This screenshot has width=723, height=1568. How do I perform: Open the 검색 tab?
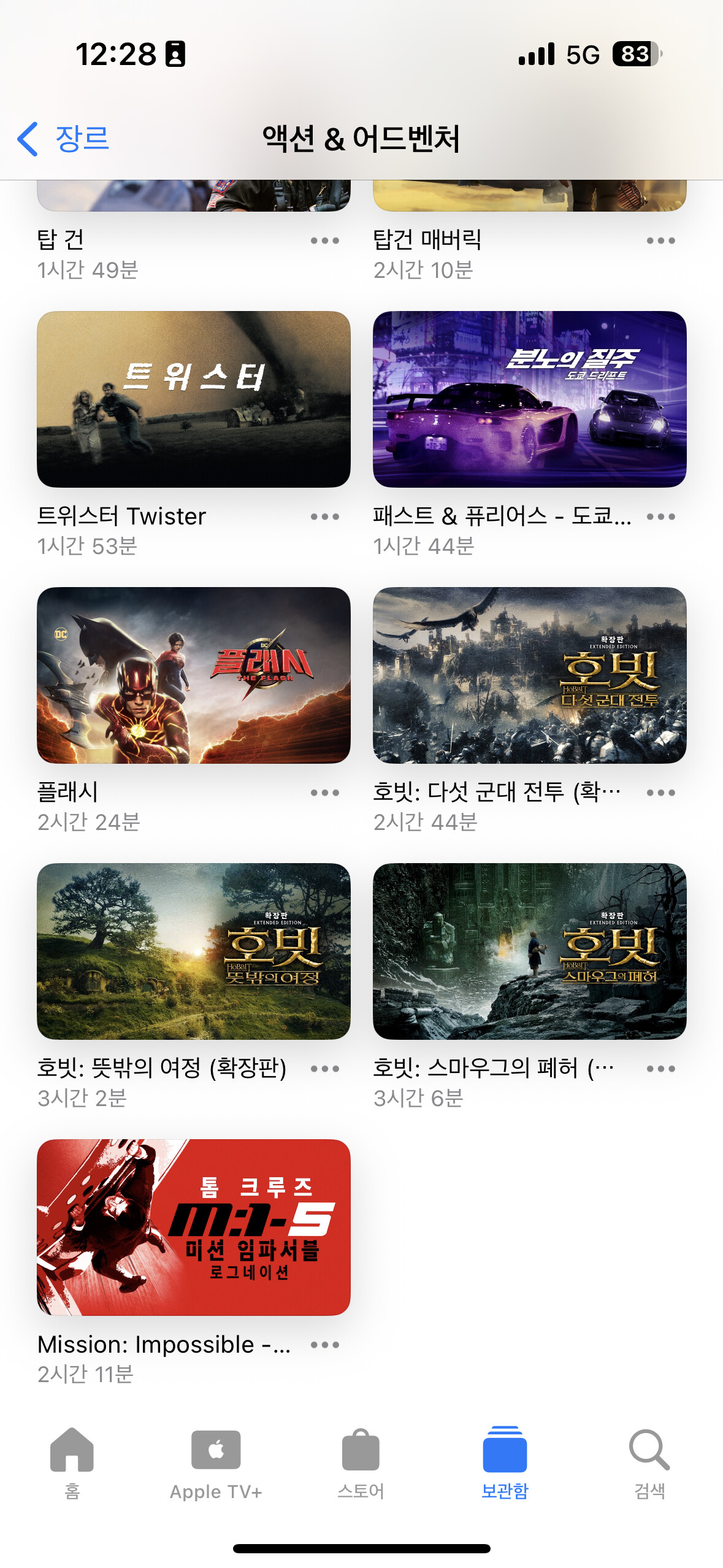[649, 1463]
